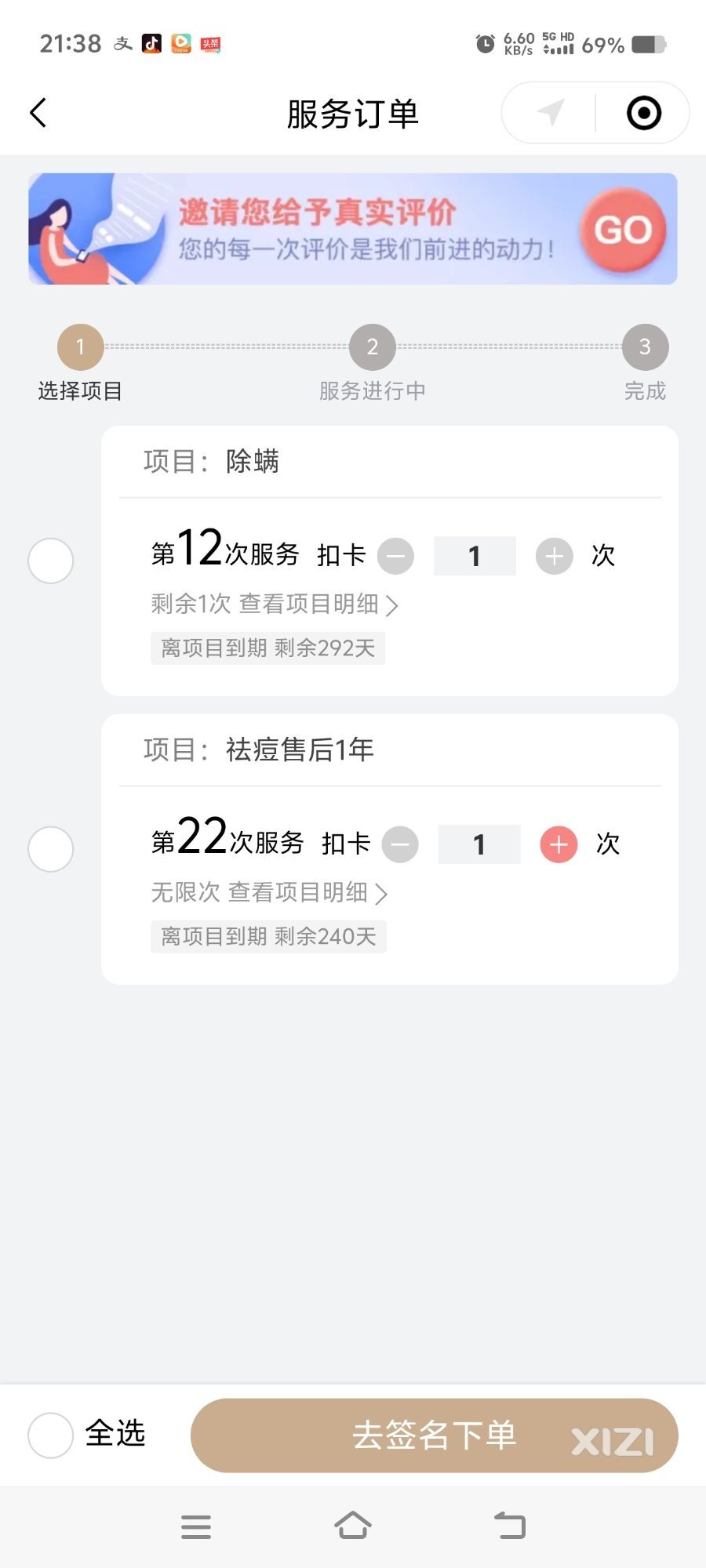This screenshot has width=706, height=1568.
Task: Decrease 扣卡 count for 祛痘售后1年
Action: (400, 844)
